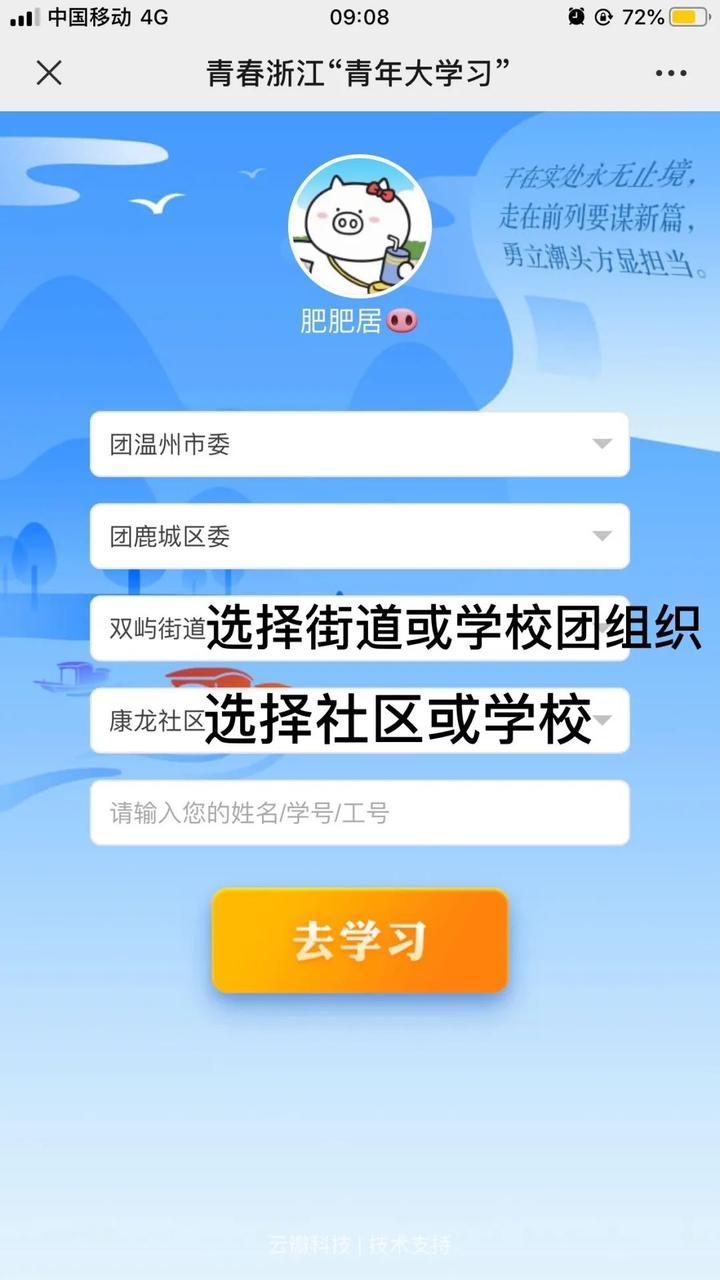Open the 双屿街道 street selector
The width and height of the screenshot is (720, 1280).
pyautogui.click(x=360, y=628)
